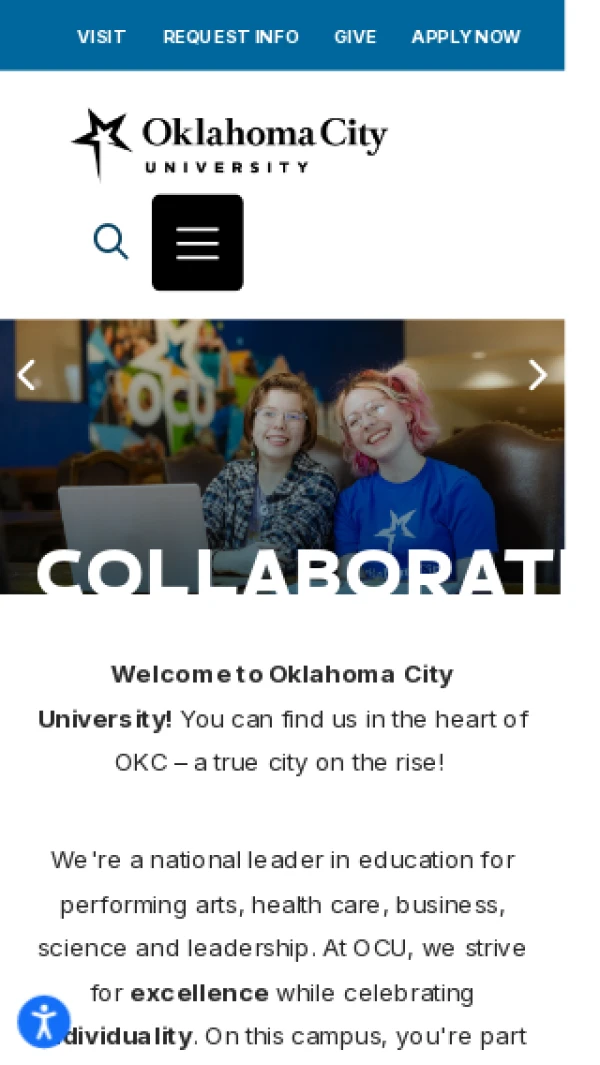600x1065 pixels.
Task: Advance to the next carousel slide
Action: [538, 375]
